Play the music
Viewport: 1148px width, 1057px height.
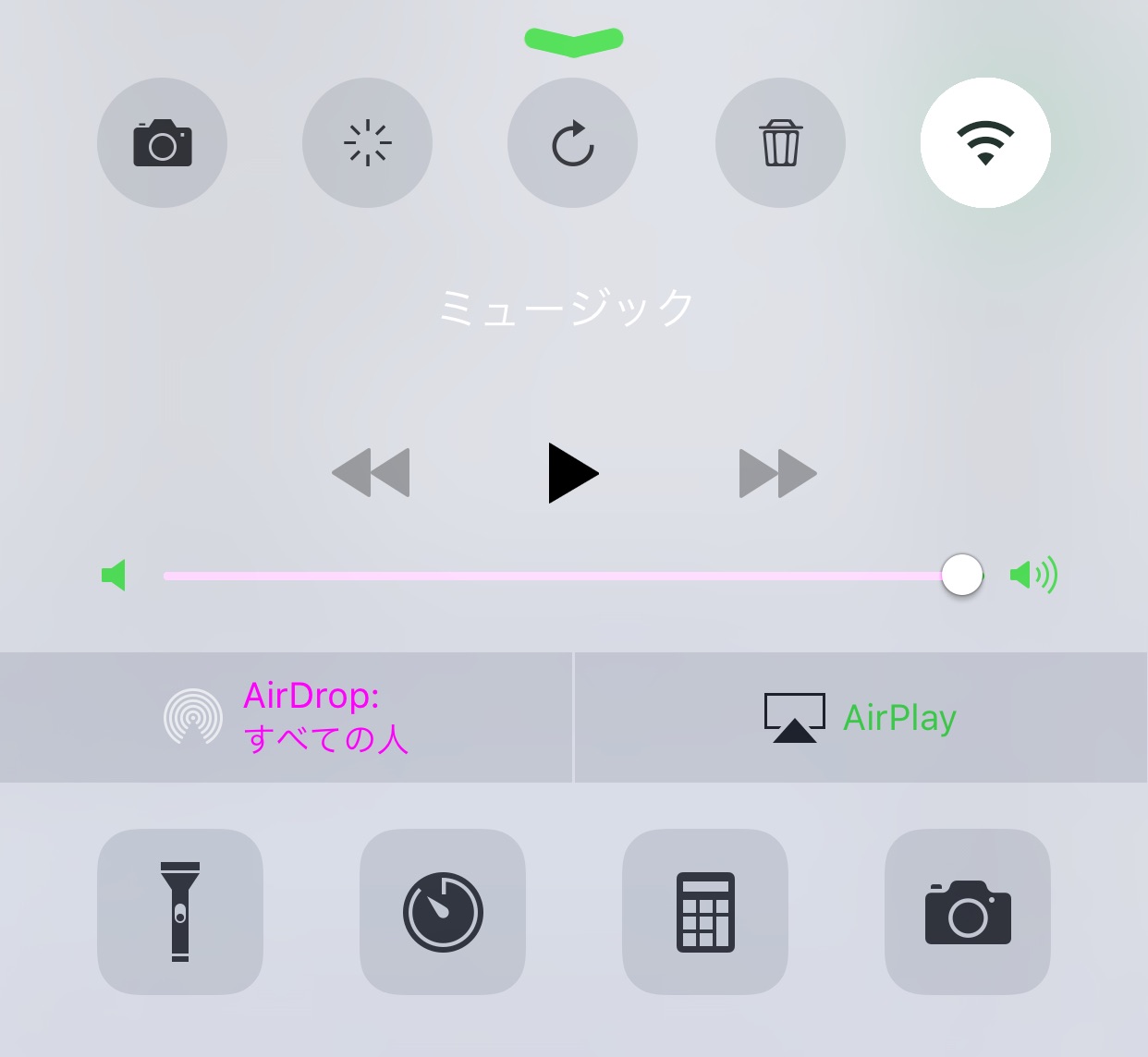[573, 473]
